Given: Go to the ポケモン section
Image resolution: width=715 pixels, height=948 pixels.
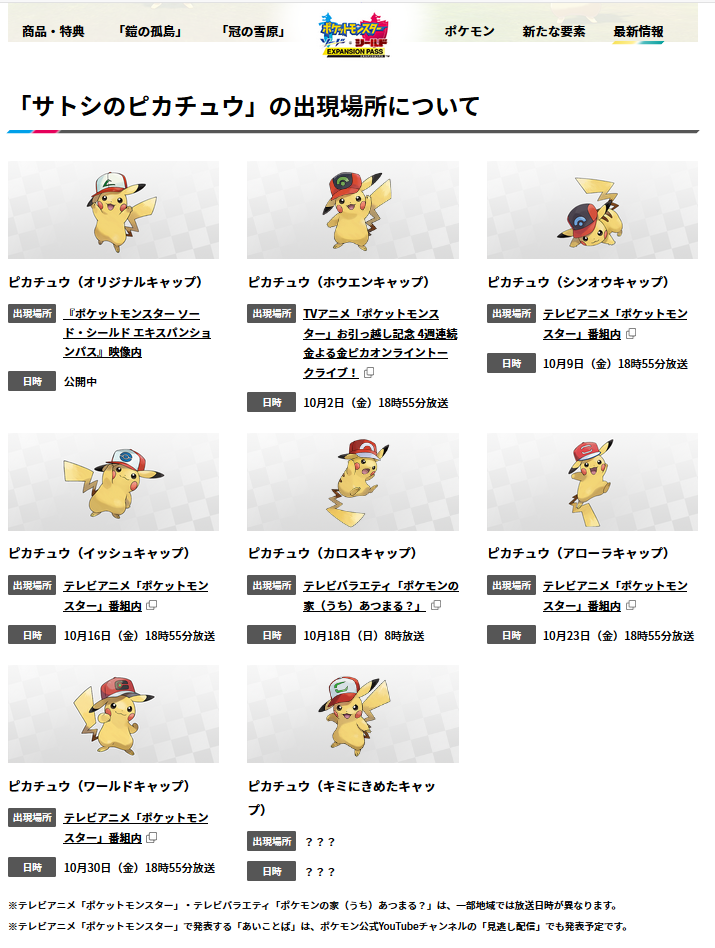Looking at the screenshot, I should [x=469, y=31].
